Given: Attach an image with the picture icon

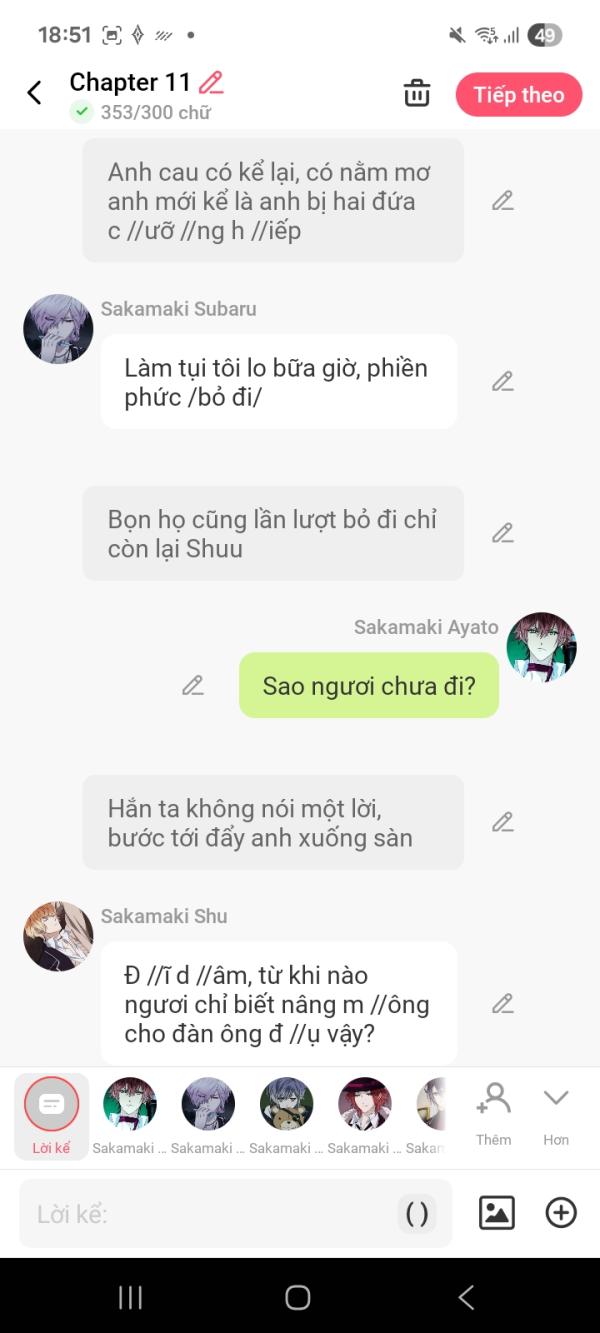Looking at the screenshot, I should [497, 1213].
